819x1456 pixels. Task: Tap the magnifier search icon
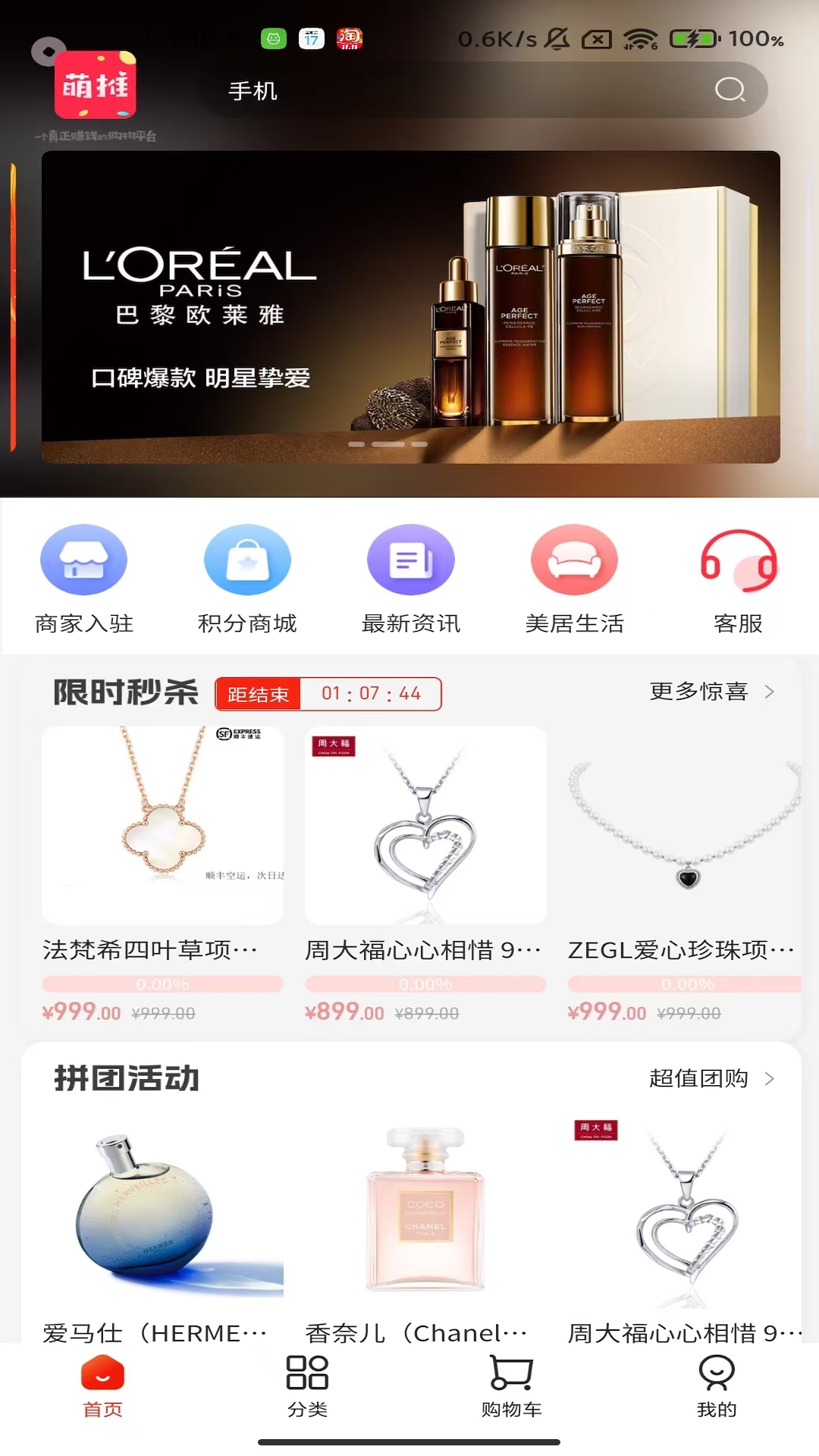tap(730, 90)
